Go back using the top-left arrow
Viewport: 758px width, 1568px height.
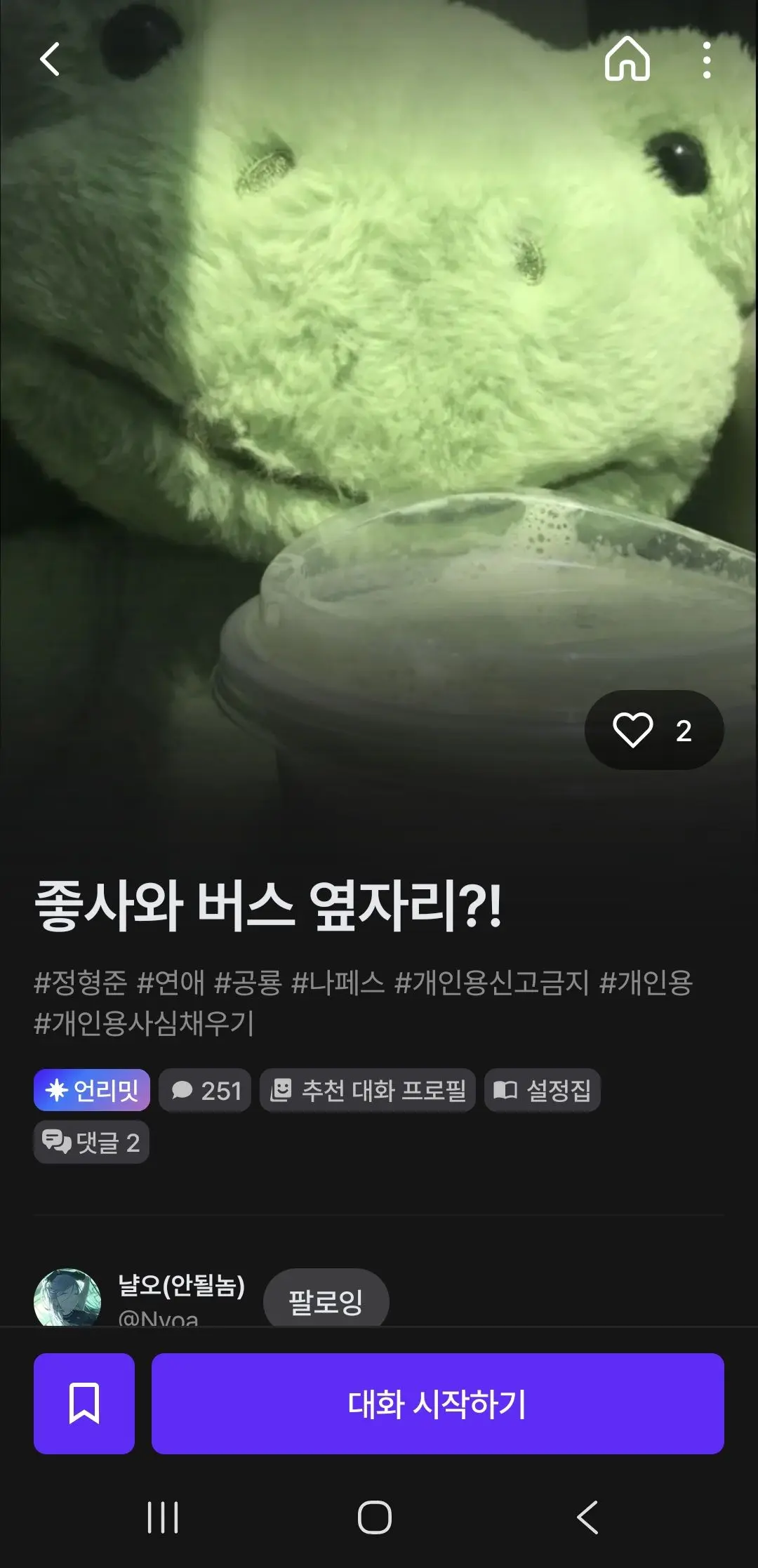tap(50, 59)
